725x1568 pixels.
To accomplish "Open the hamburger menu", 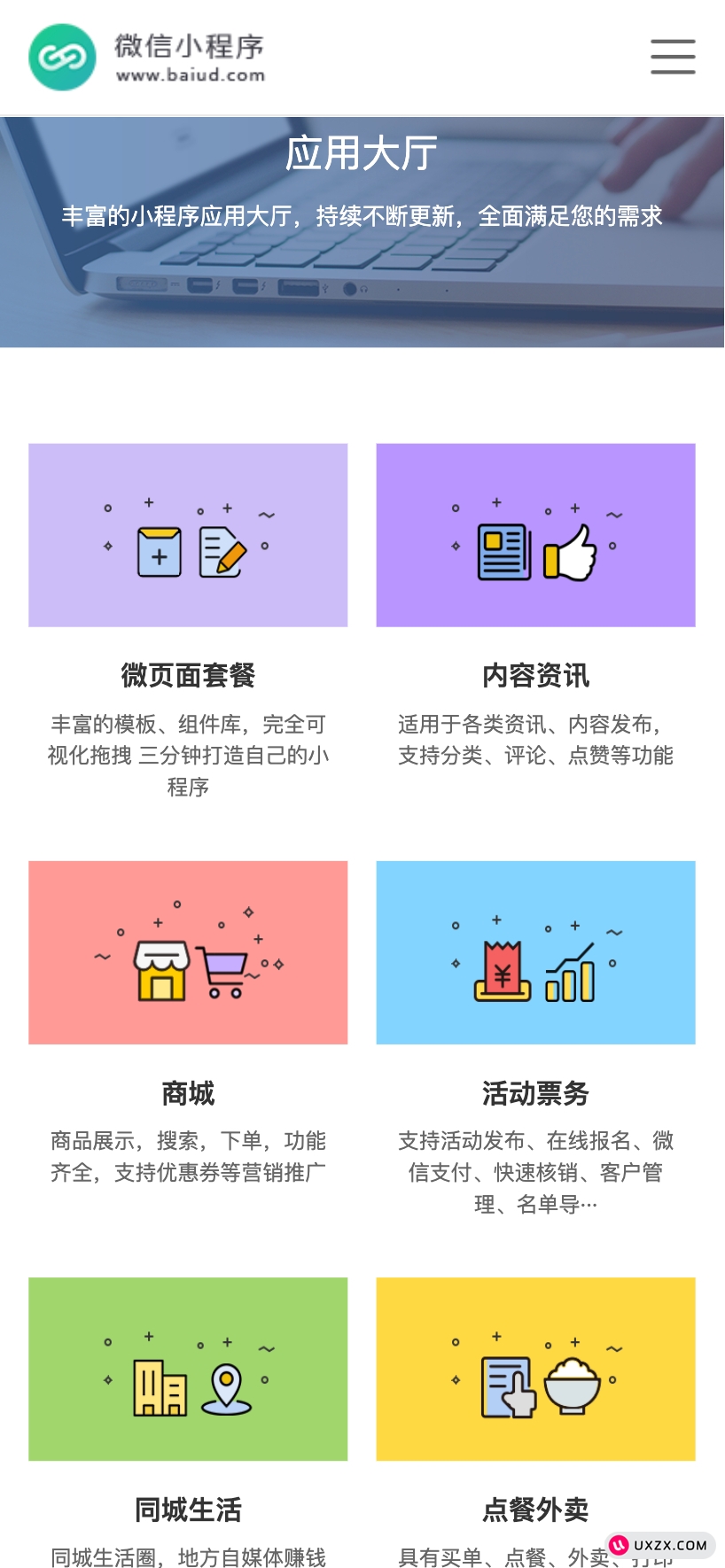I will click(x=673, y=57).
